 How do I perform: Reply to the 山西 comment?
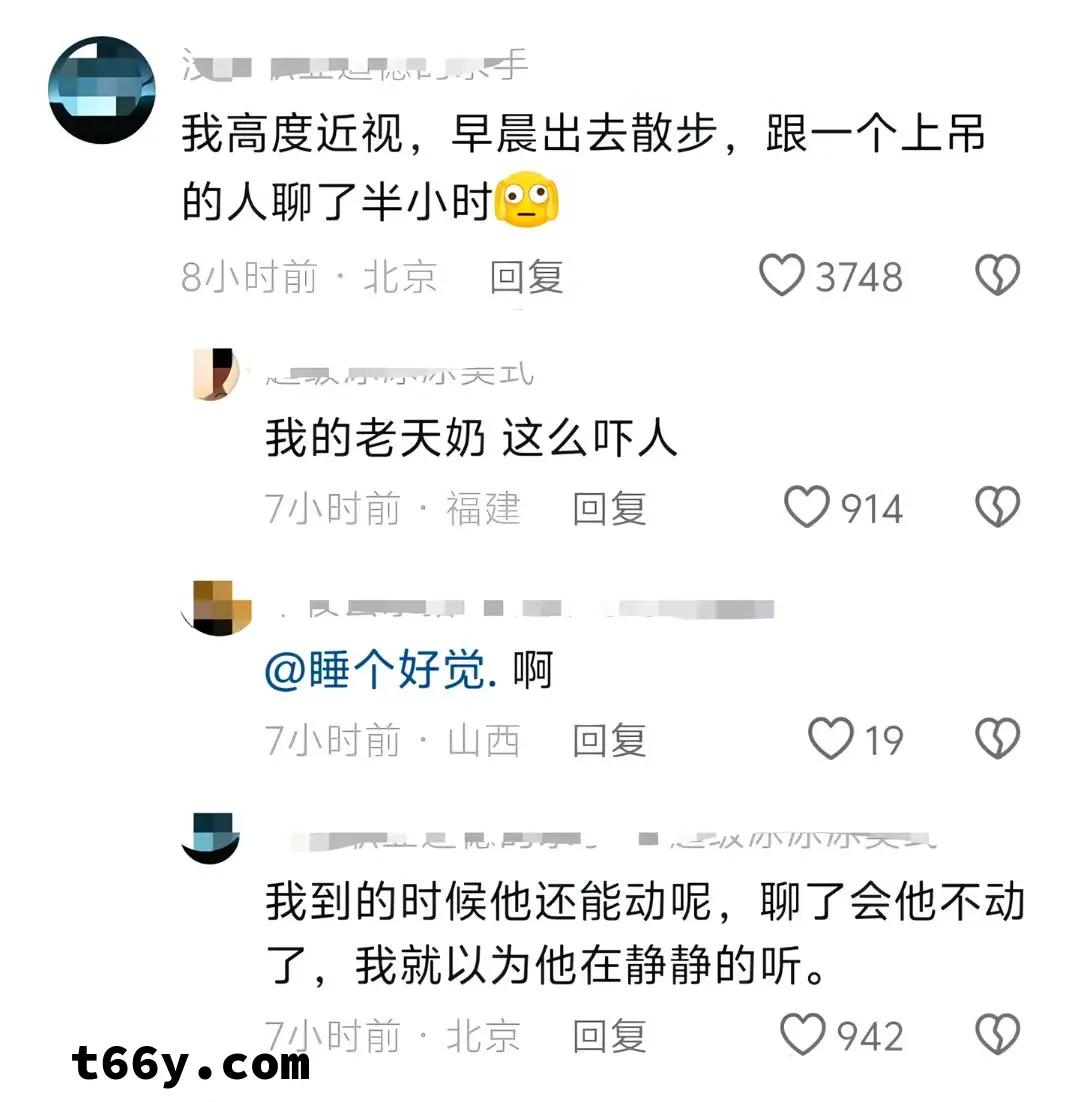[610, 741]
